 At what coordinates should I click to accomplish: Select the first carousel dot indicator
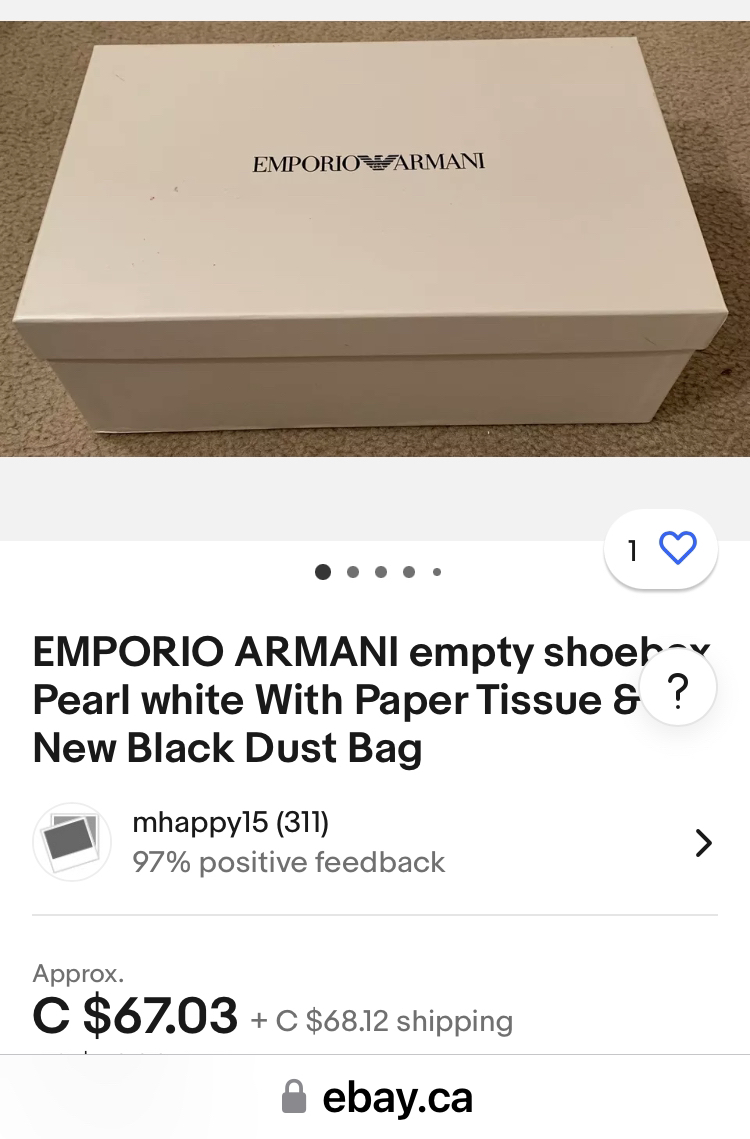point(323,572)
